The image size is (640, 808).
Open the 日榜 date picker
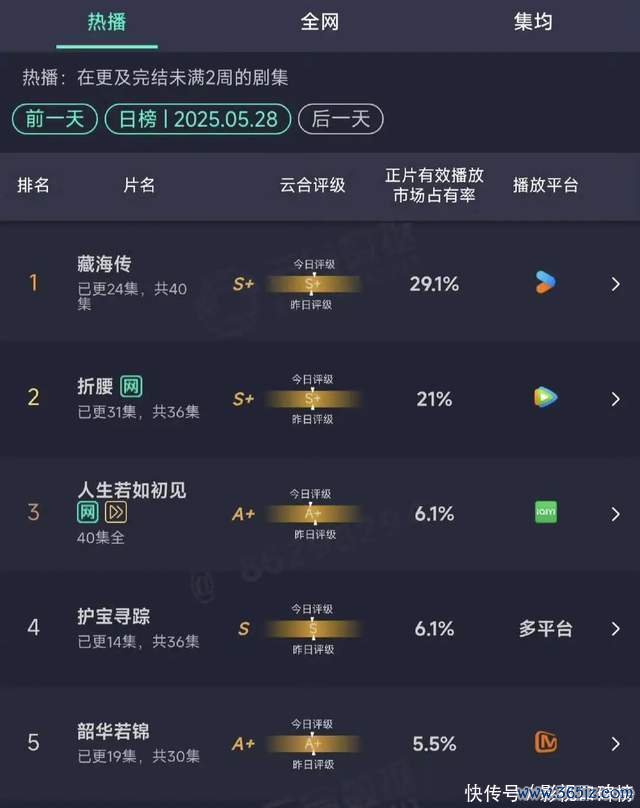tap(197, 120)
